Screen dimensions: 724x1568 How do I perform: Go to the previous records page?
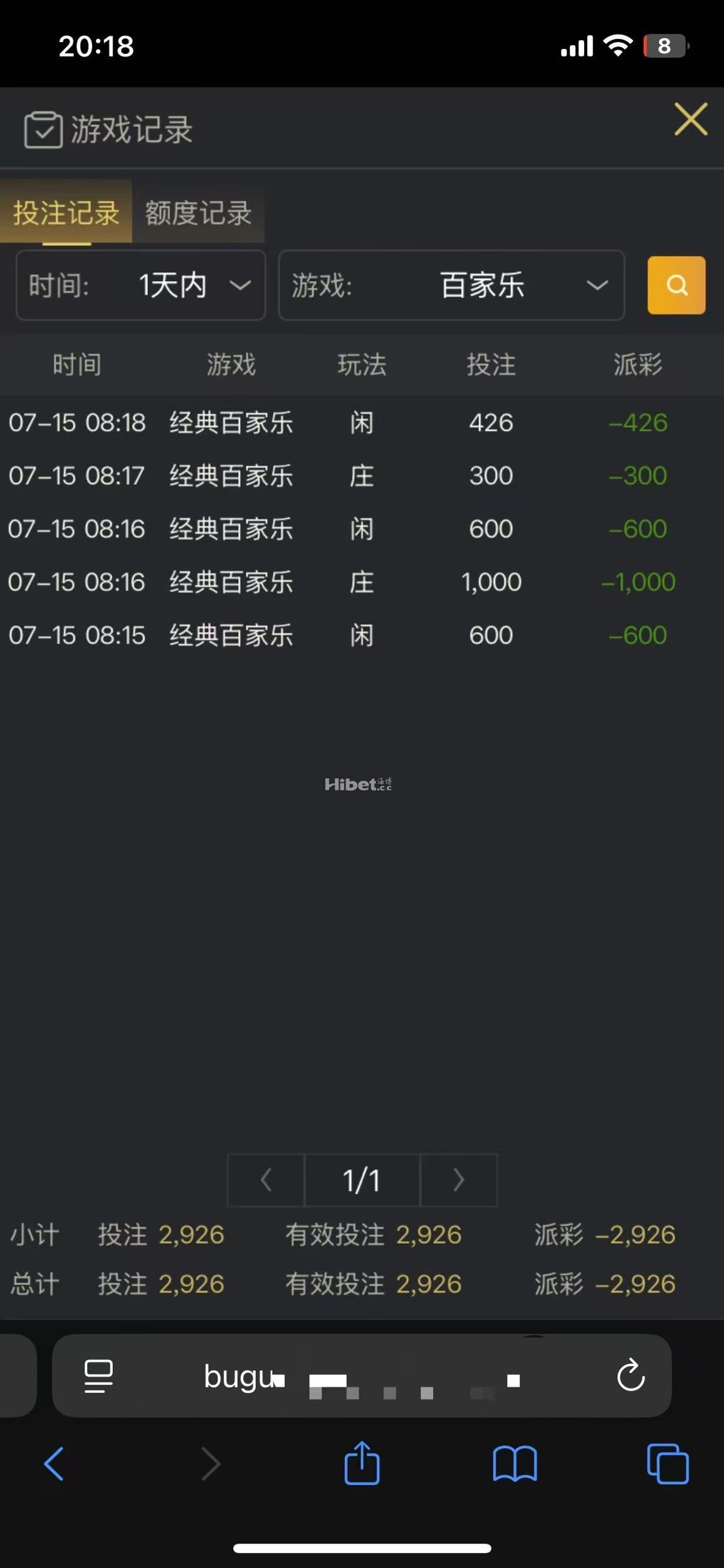pos(266,1180)
